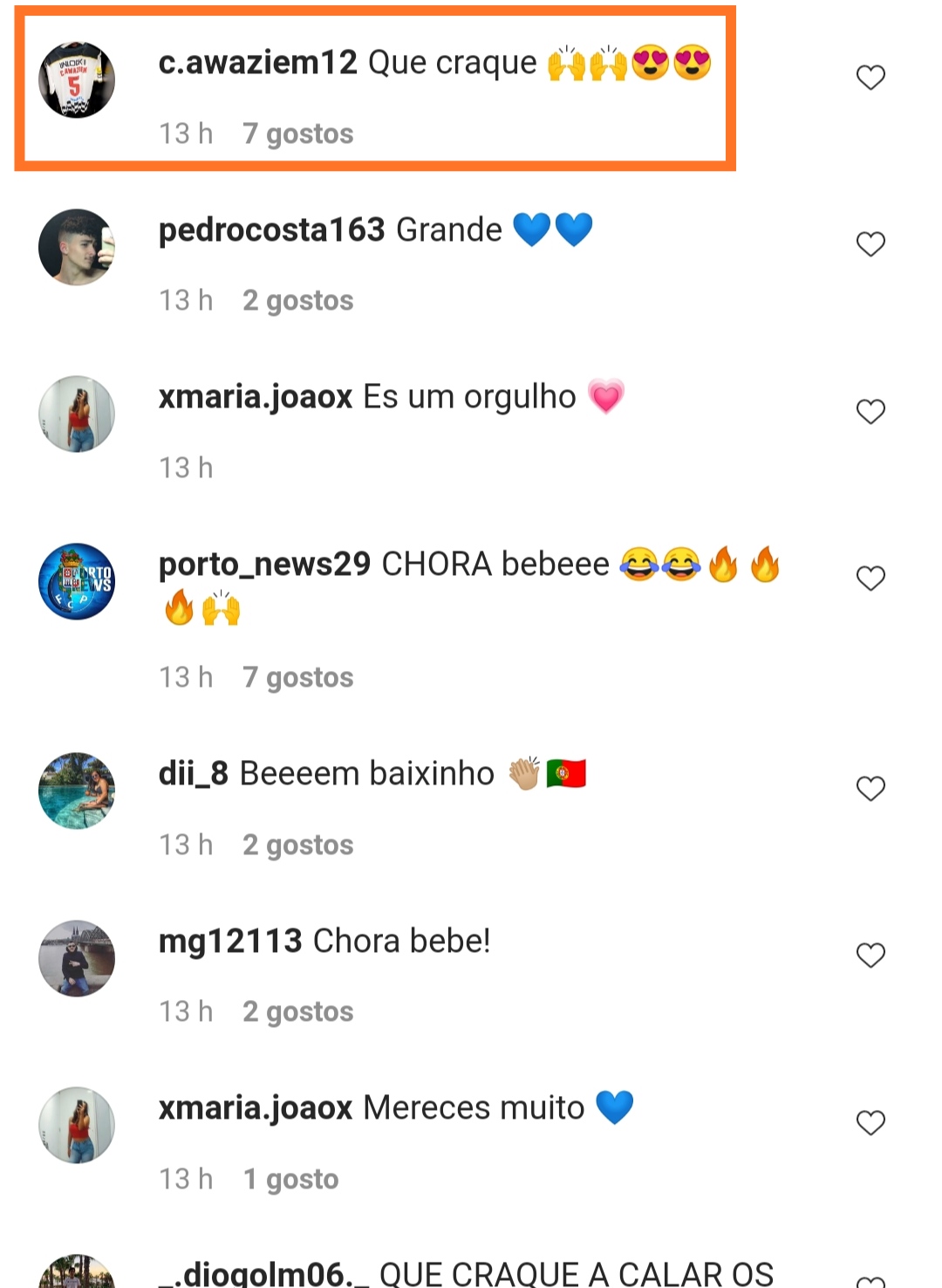Like the "Mereces muito" comment

coord(870,1122)
